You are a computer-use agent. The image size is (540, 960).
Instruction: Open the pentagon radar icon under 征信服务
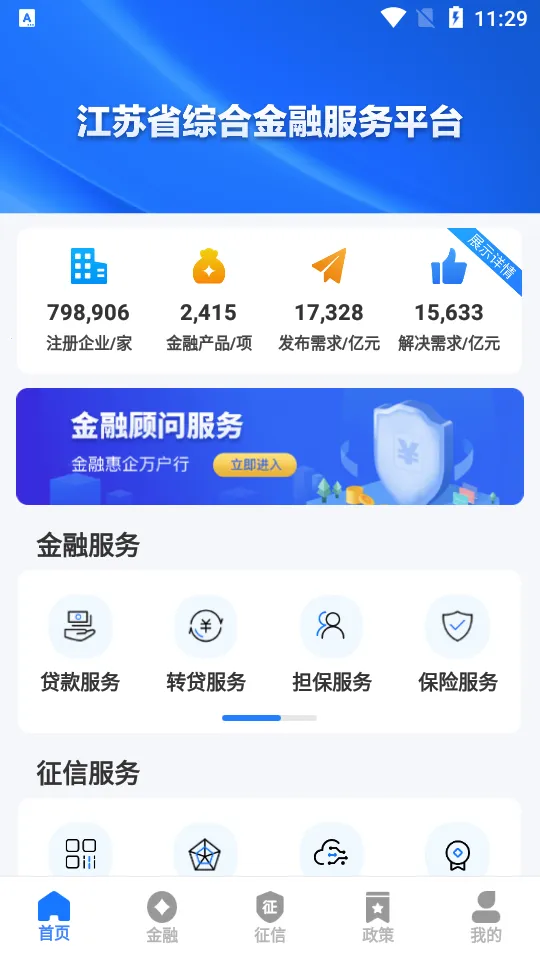click(205, 853)
